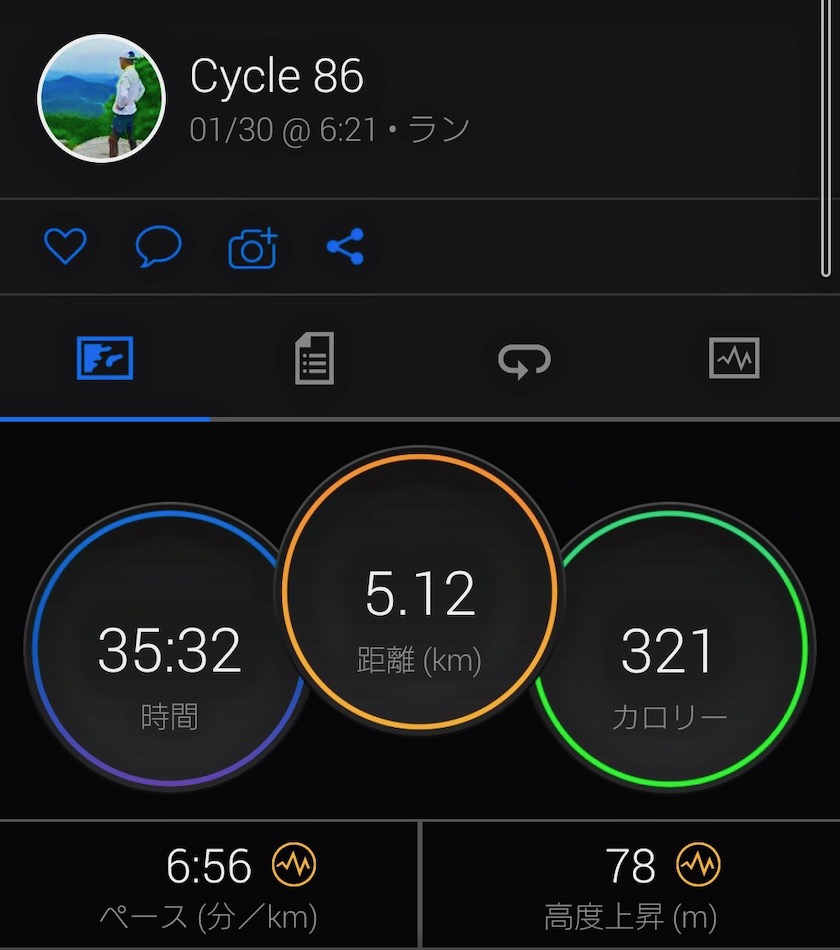Viewport: 840px width, 950px height.
Task: Open the profile photo avatar
Action: [x=100, y=98]
